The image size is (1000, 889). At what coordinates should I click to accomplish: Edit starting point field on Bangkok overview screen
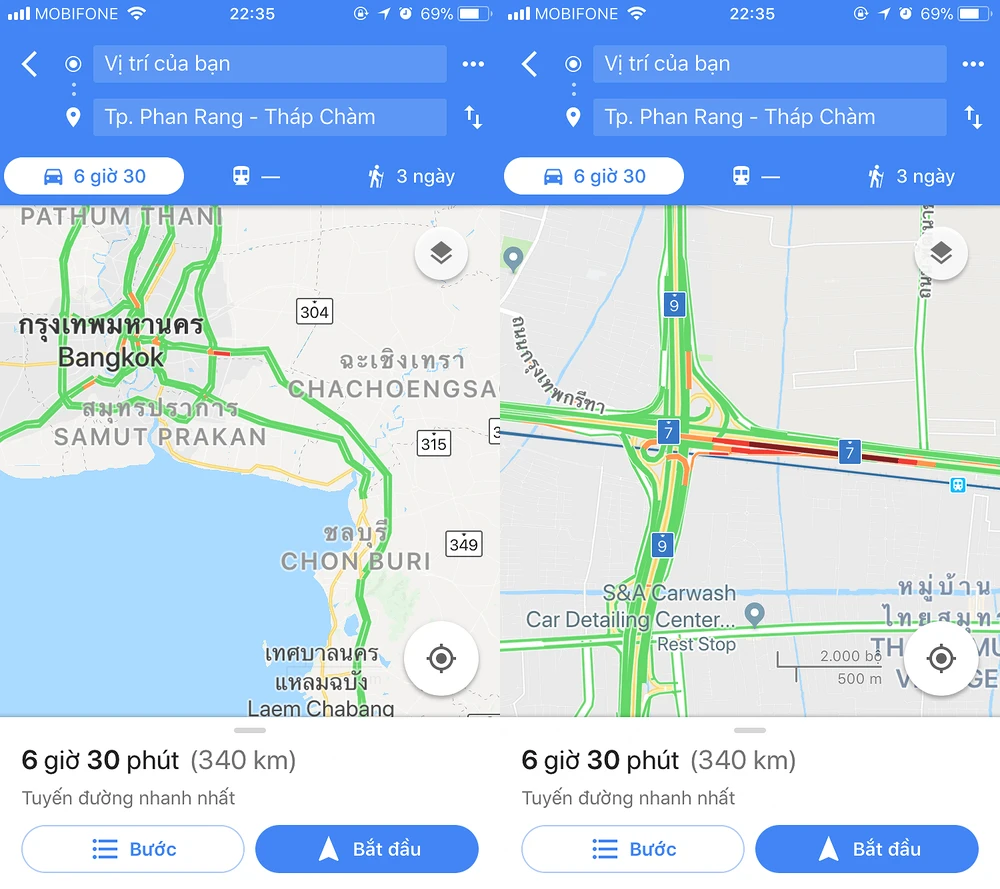(x=269, y=64)
